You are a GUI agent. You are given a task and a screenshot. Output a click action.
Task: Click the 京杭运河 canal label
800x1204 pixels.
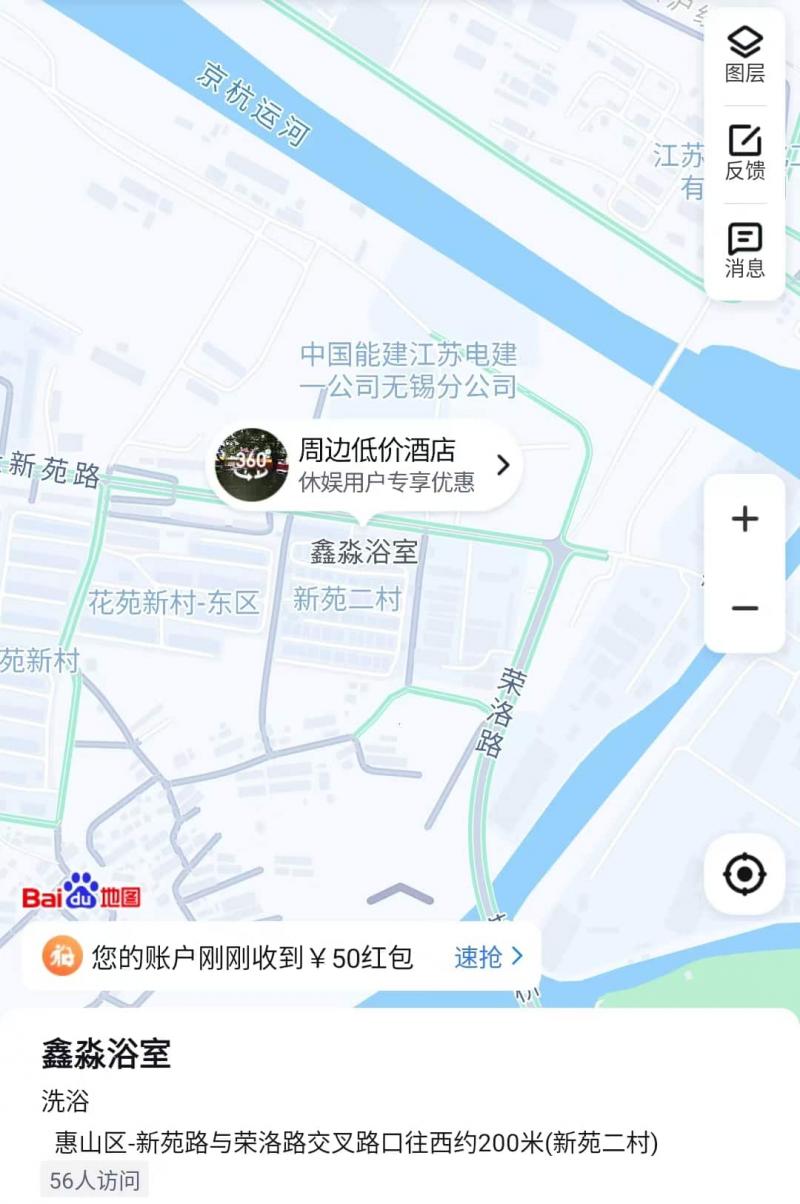pos(254,98)
